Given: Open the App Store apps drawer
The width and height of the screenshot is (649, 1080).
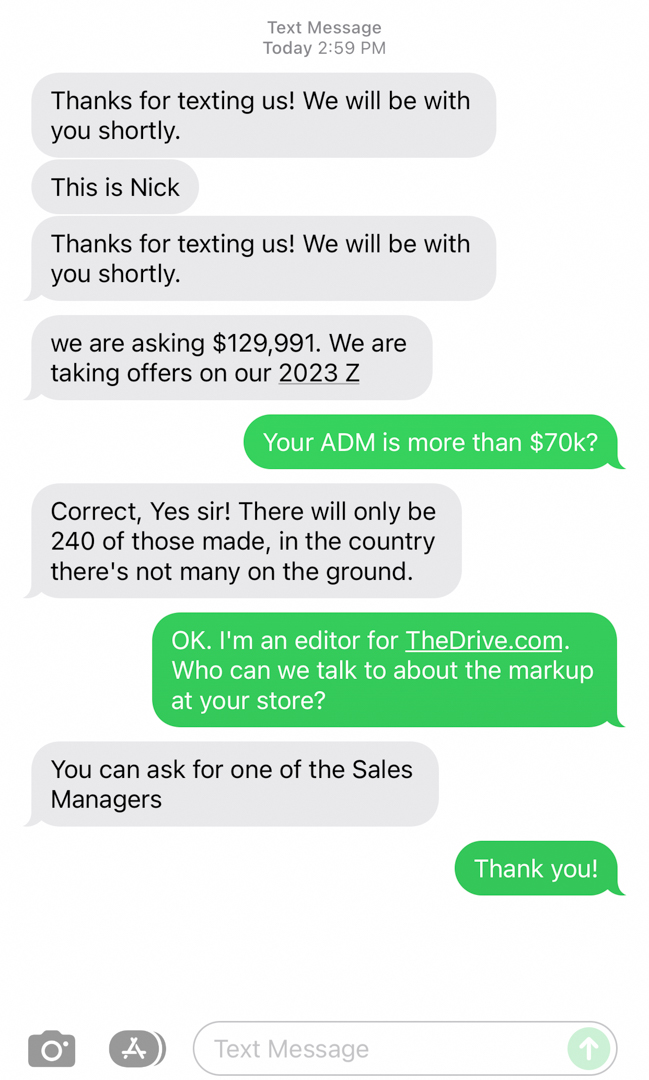Looking at the screenshot, I should pos(136,1049).
